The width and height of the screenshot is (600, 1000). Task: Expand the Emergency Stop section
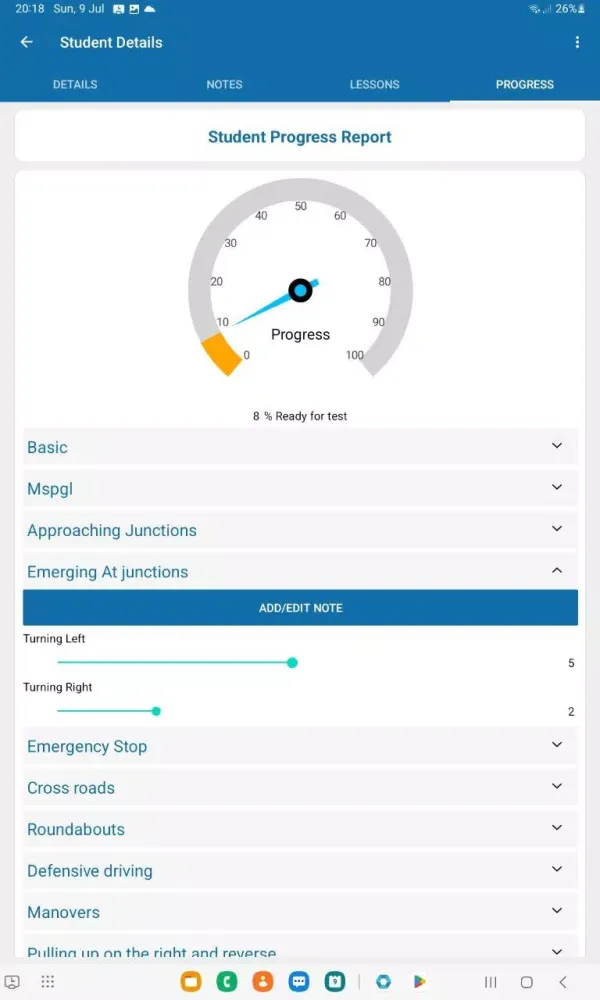(x=300, y=746)
